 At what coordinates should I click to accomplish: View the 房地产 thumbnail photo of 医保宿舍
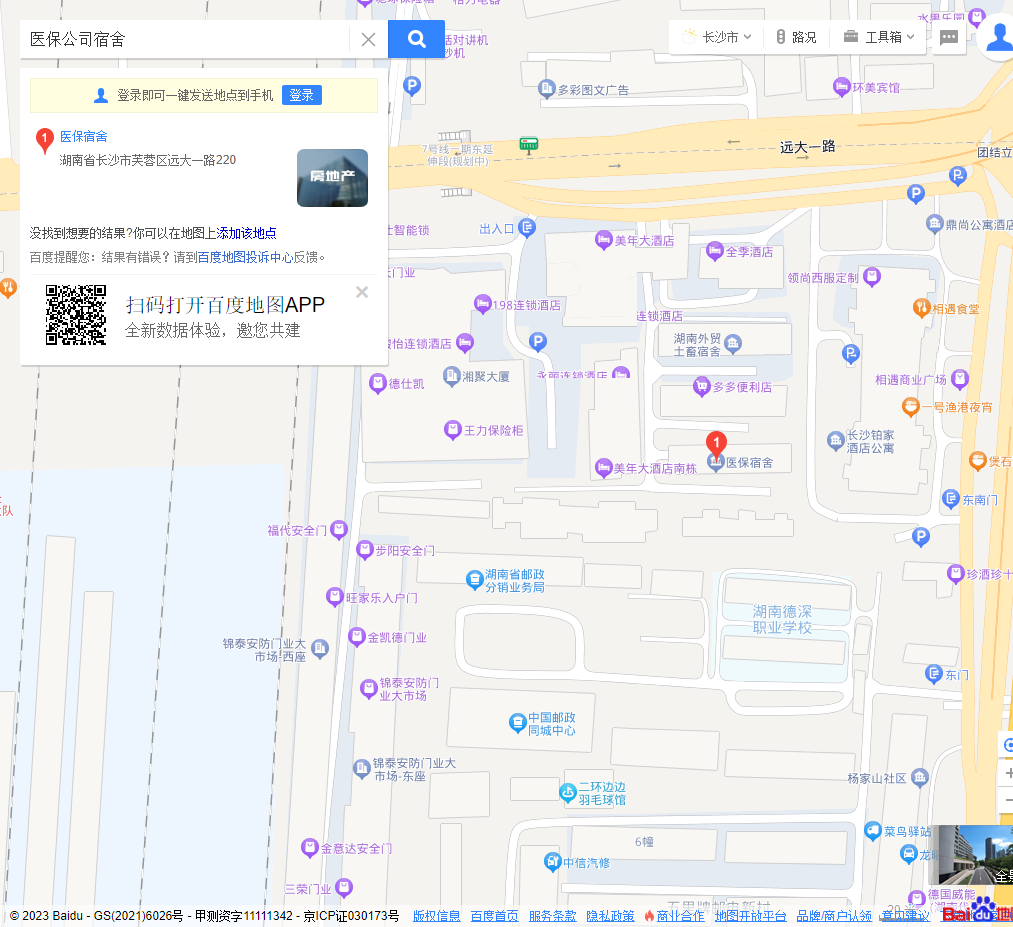tap(332, 178)
